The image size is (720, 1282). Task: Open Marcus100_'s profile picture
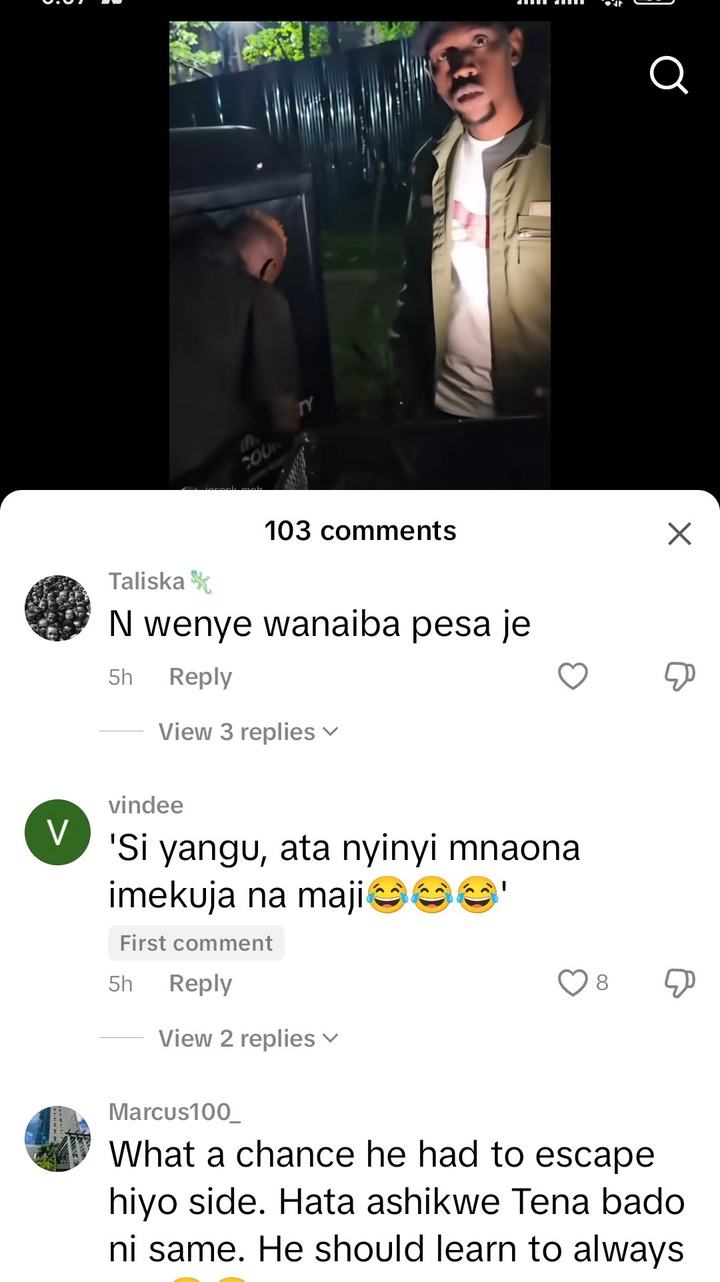[57, 1139]
